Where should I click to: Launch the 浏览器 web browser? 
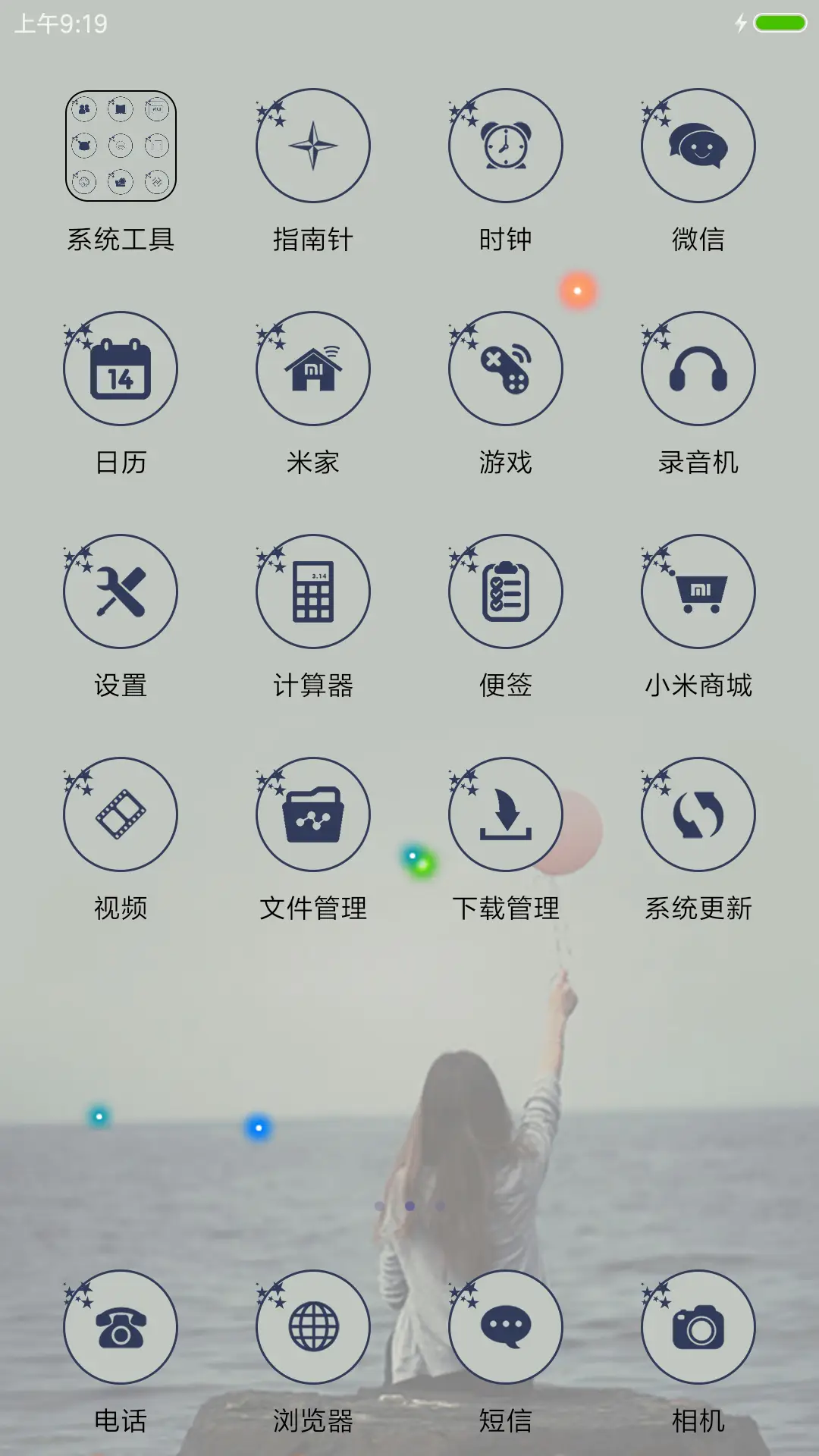pos(312,1326)
